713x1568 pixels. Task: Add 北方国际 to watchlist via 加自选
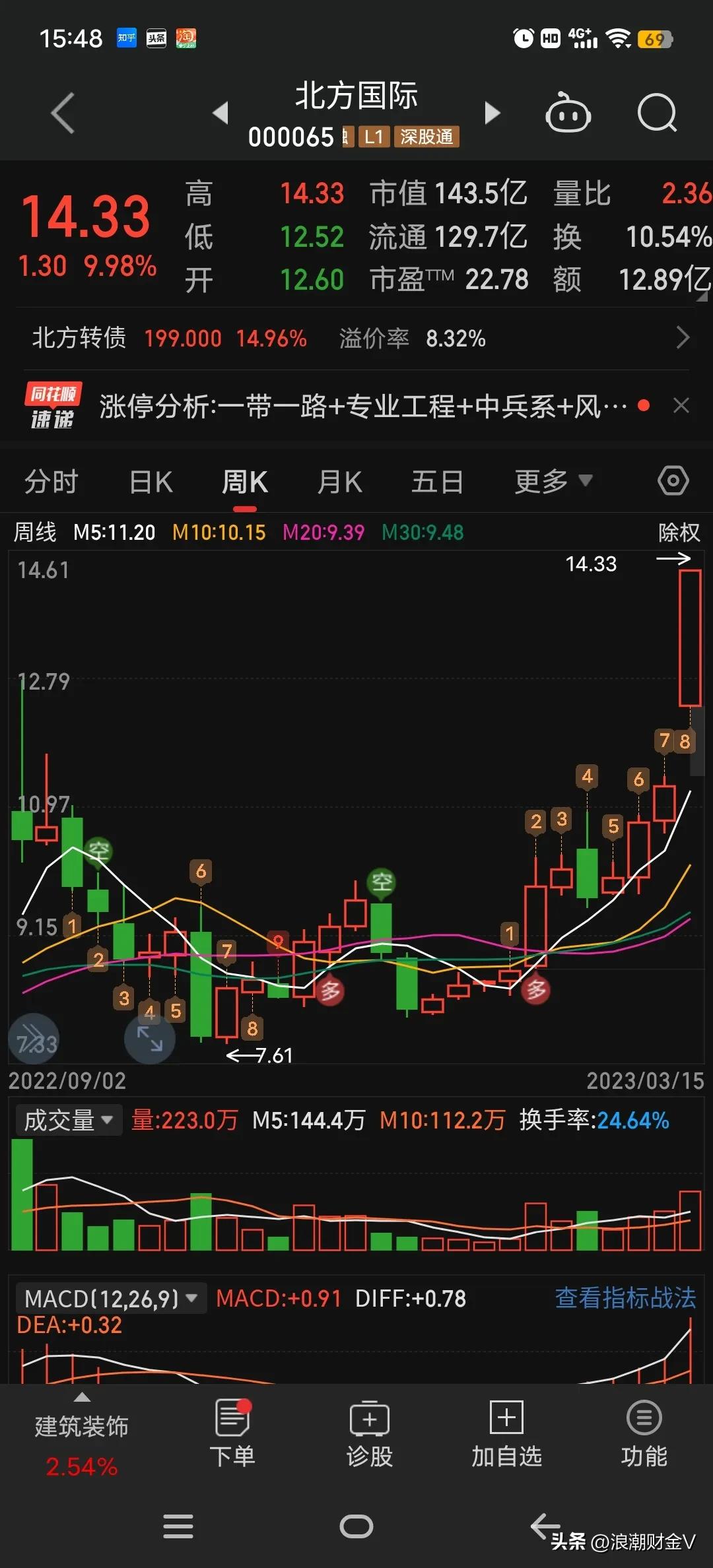[x=505, y=1443]
